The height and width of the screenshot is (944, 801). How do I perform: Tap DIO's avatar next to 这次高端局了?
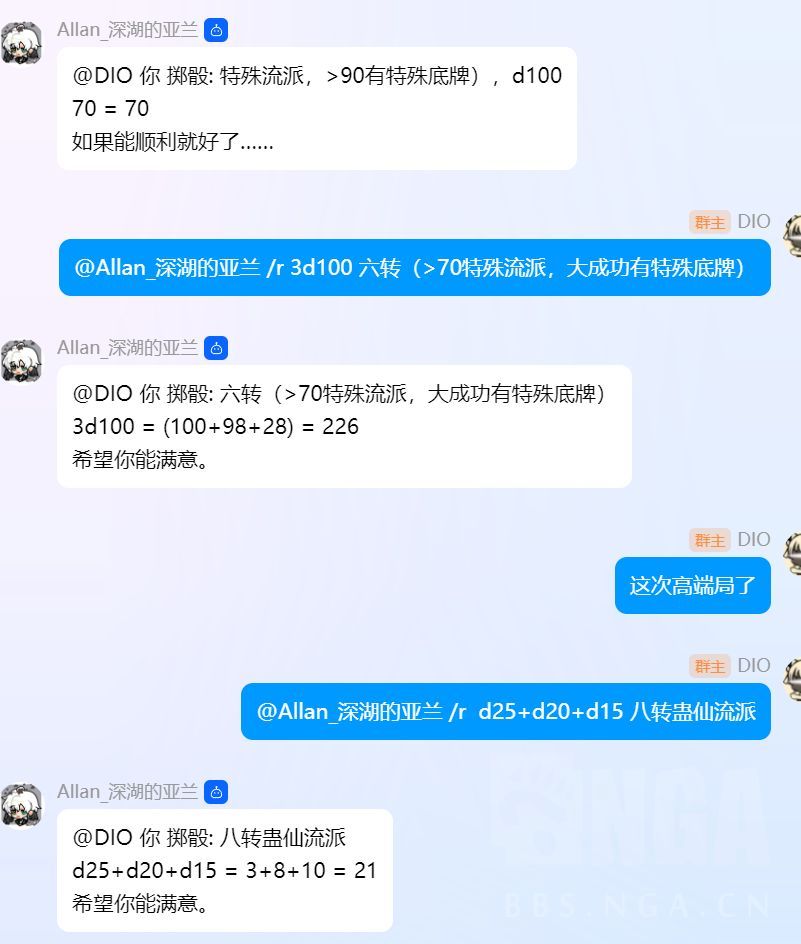pos(793,553)
